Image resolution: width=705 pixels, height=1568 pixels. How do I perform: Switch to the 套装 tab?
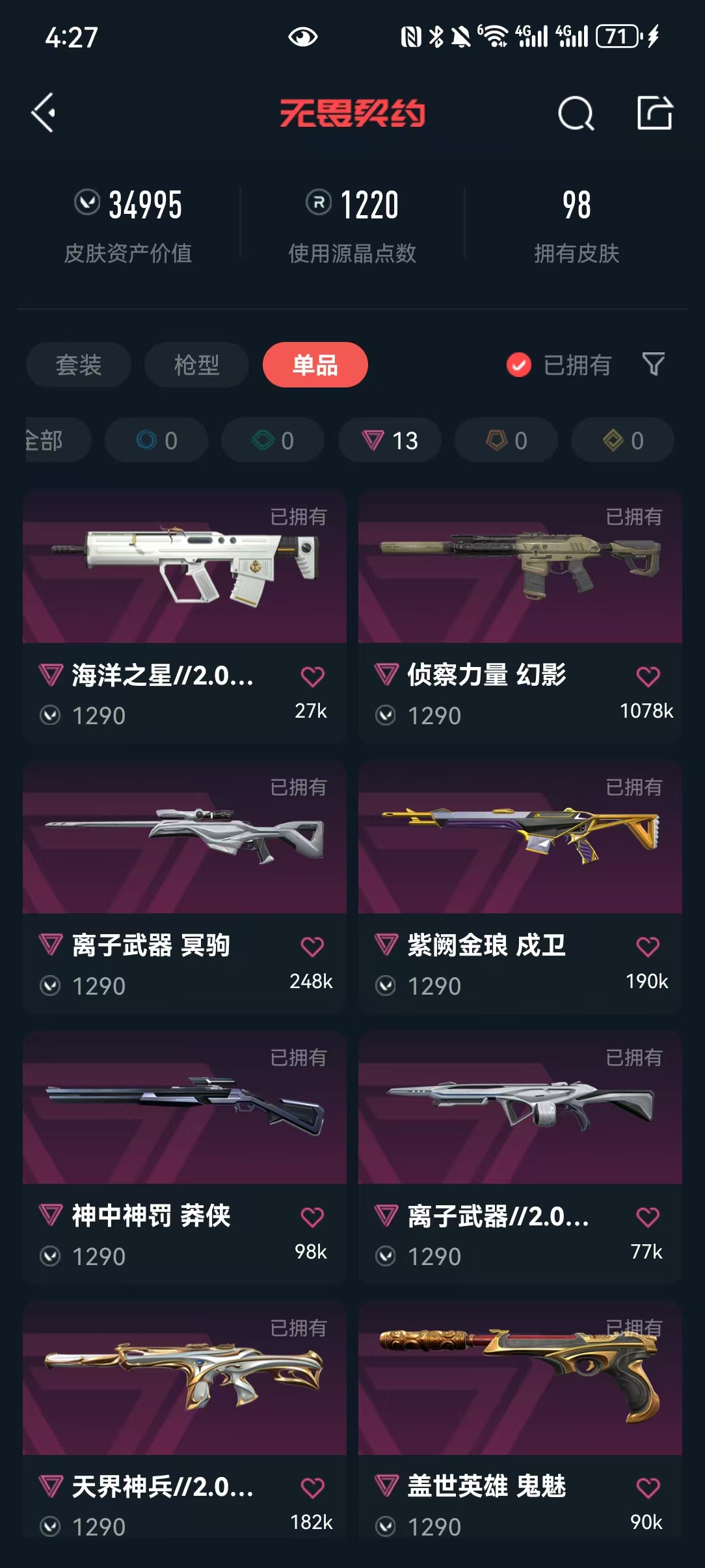79,365
